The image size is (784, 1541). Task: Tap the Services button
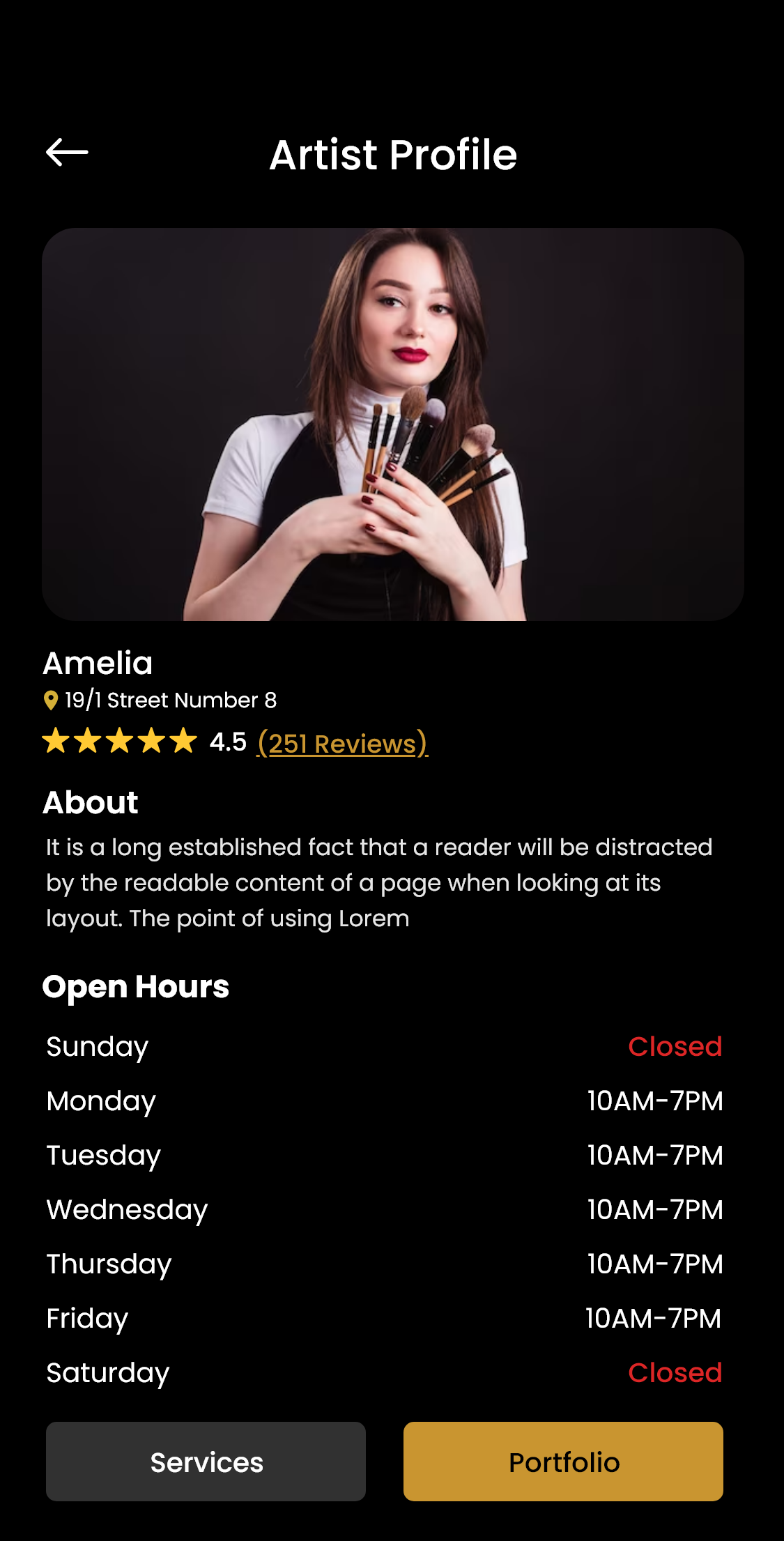(206, 1462)
